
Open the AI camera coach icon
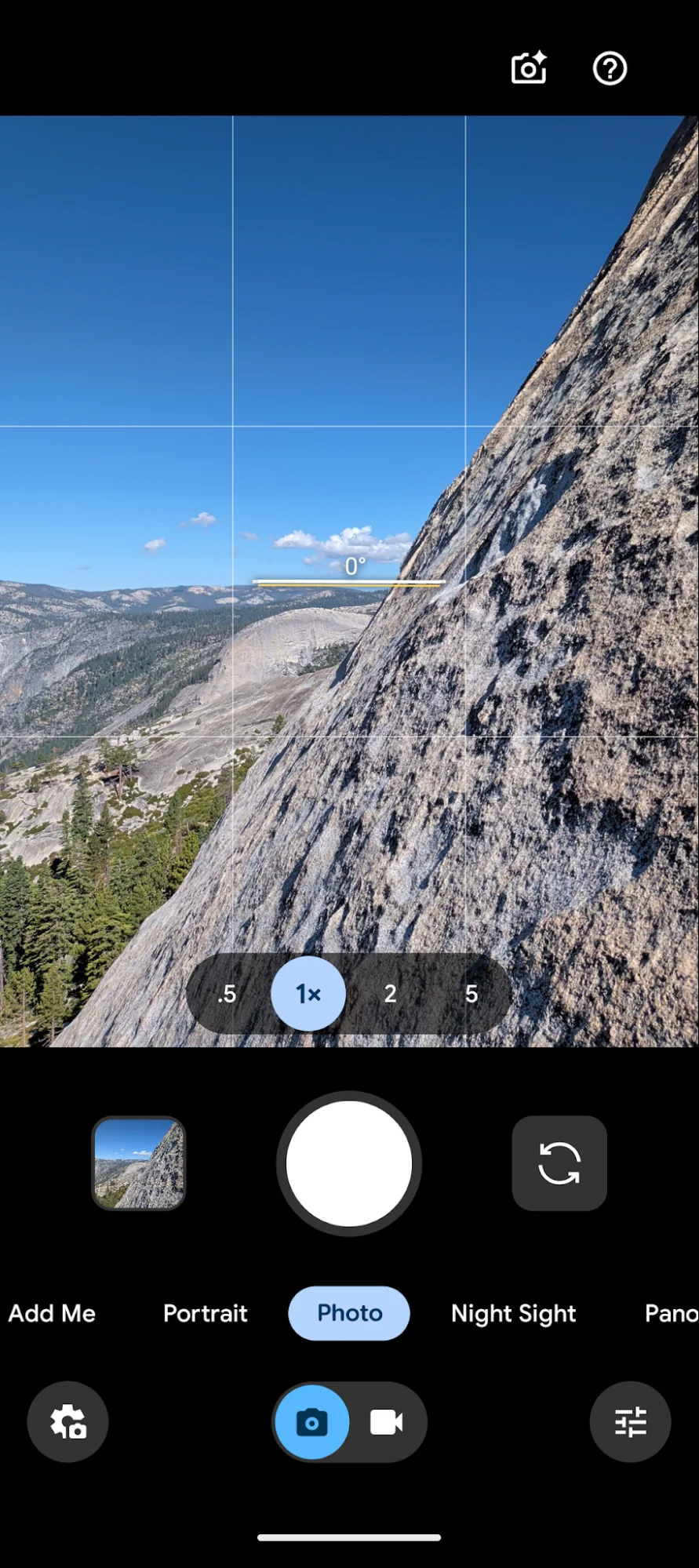[x=529, y=68]
